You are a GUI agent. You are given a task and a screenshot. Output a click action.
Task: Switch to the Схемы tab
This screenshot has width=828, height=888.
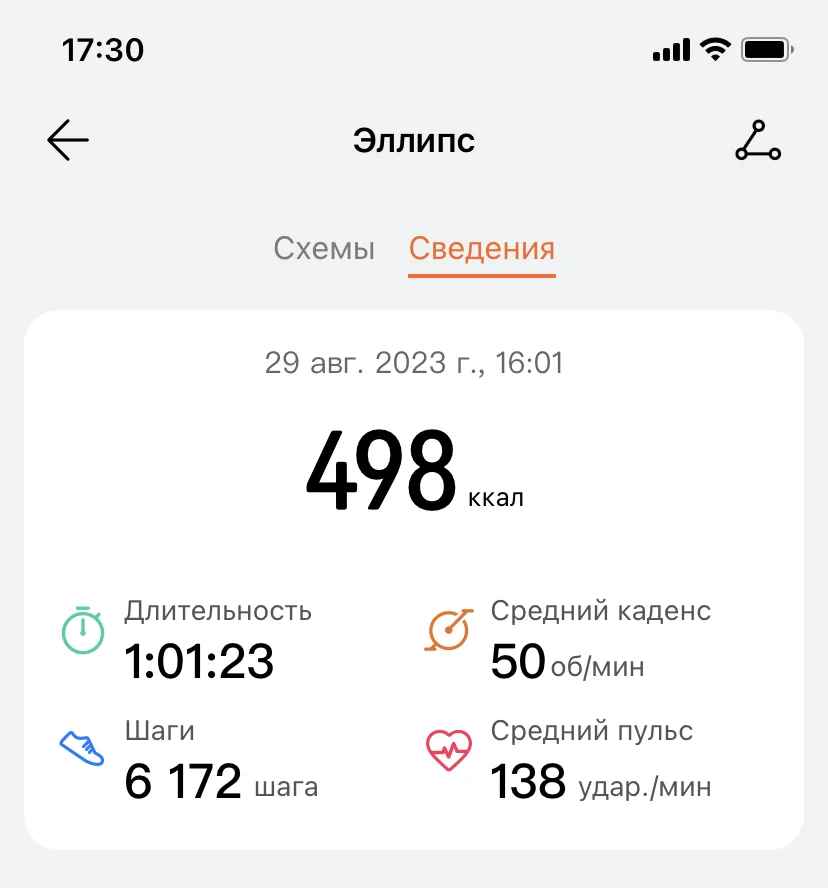324,249
